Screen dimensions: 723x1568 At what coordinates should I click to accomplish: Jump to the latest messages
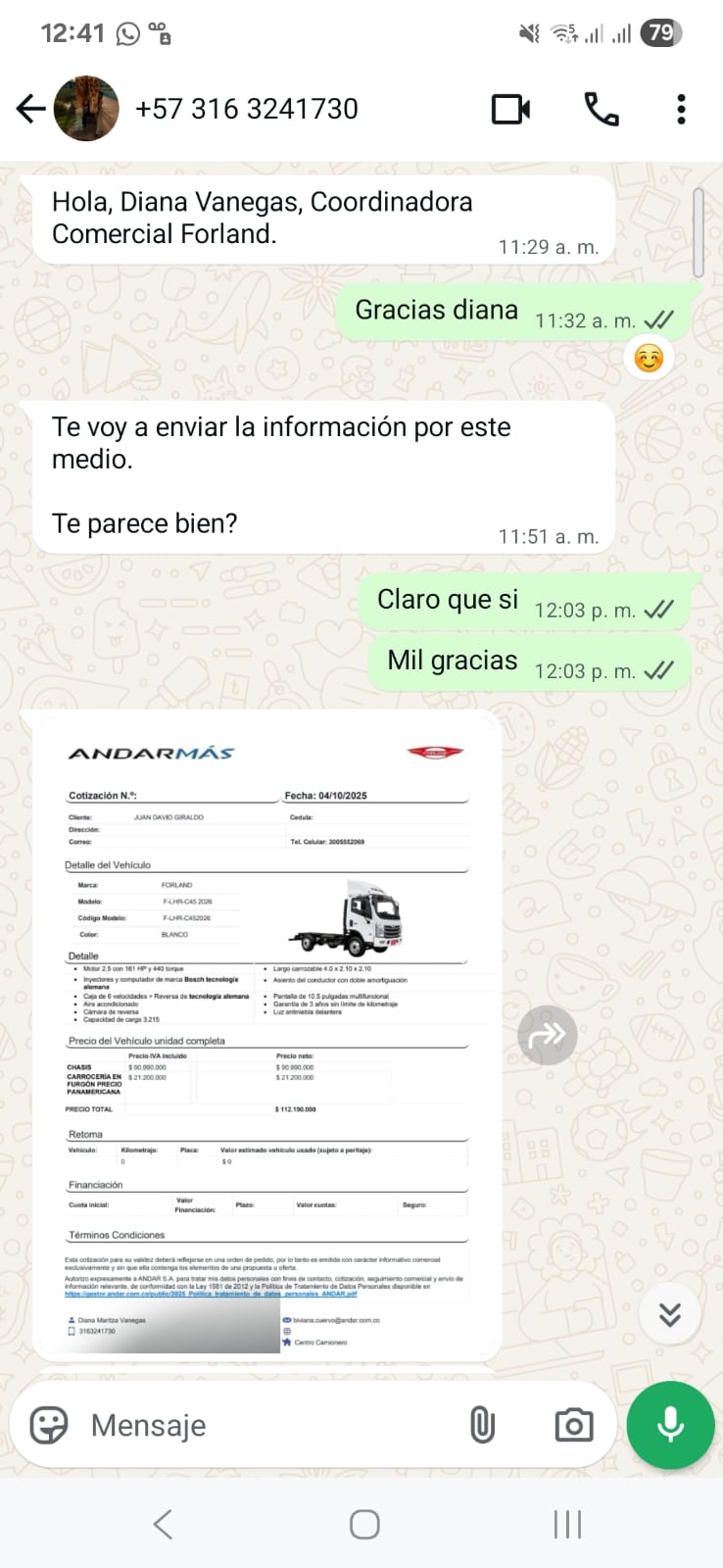pos(669,1314)
